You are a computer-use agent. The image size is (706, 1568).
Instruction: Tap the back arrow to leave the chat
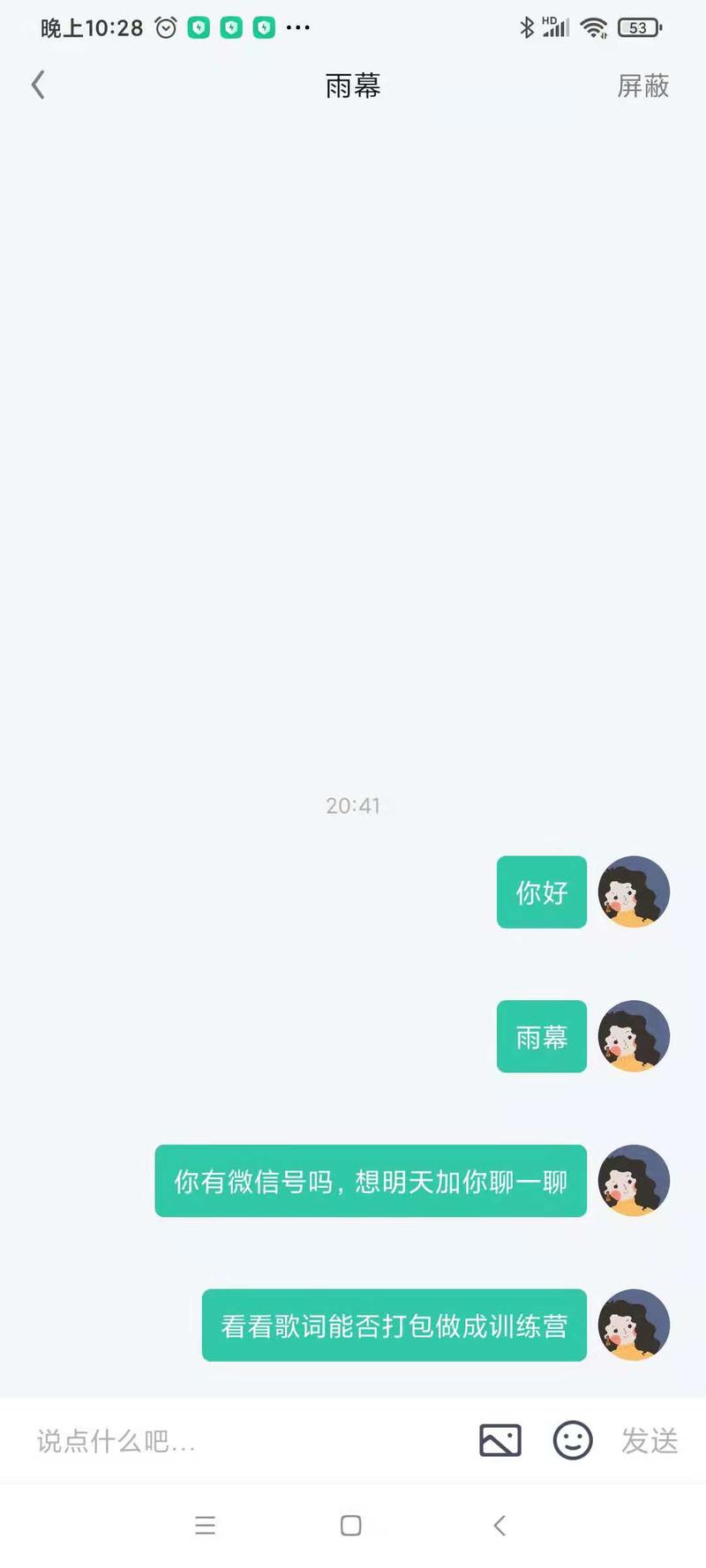(x=37, y=84)
